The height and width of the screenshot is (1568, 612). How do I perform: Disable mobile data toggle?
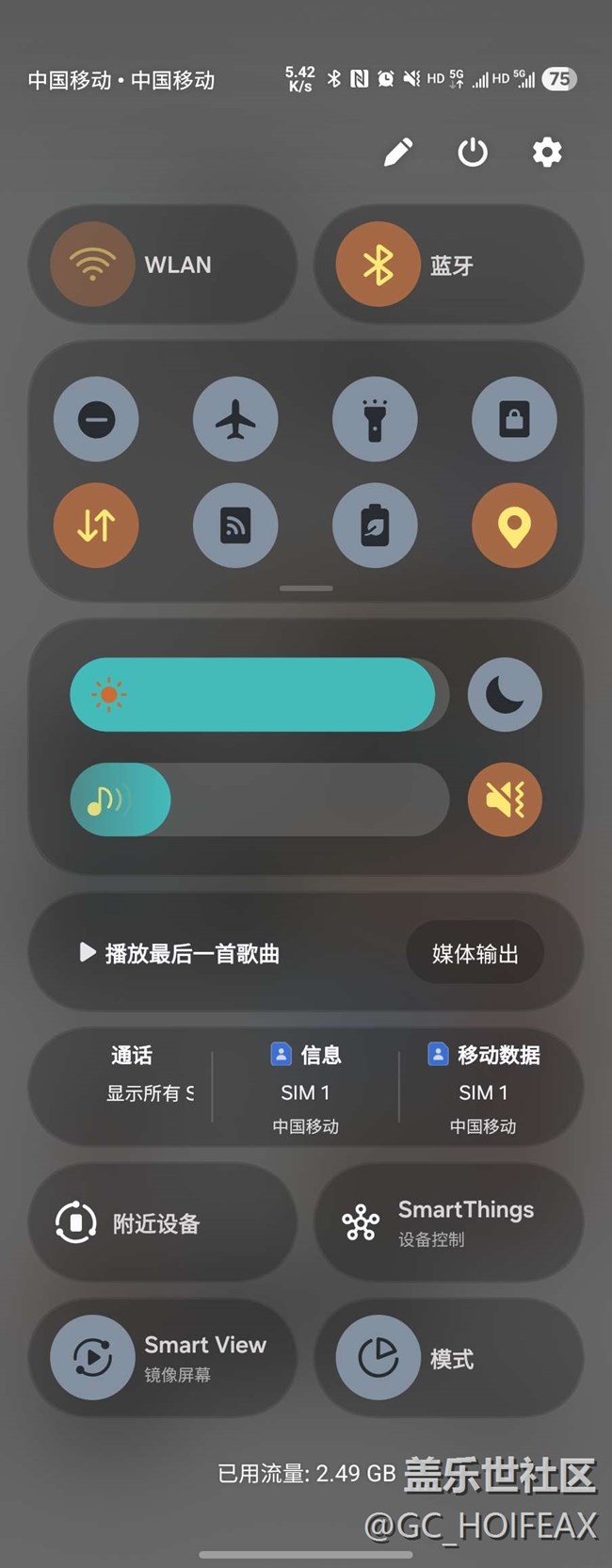tap(96, 525)
